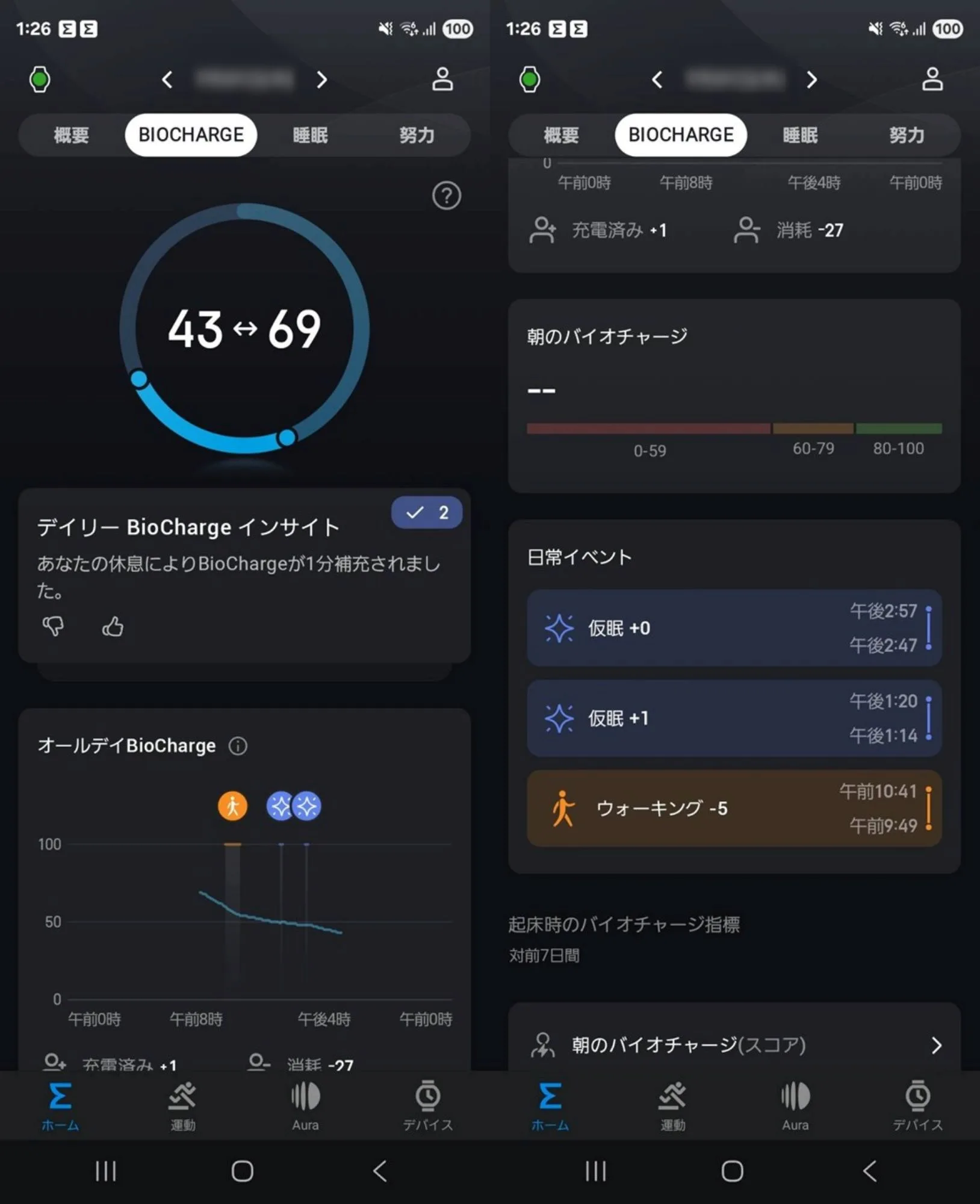980x1204 pixels.
Task: Select the orange walking marker on chart
Action: [232, 806]
